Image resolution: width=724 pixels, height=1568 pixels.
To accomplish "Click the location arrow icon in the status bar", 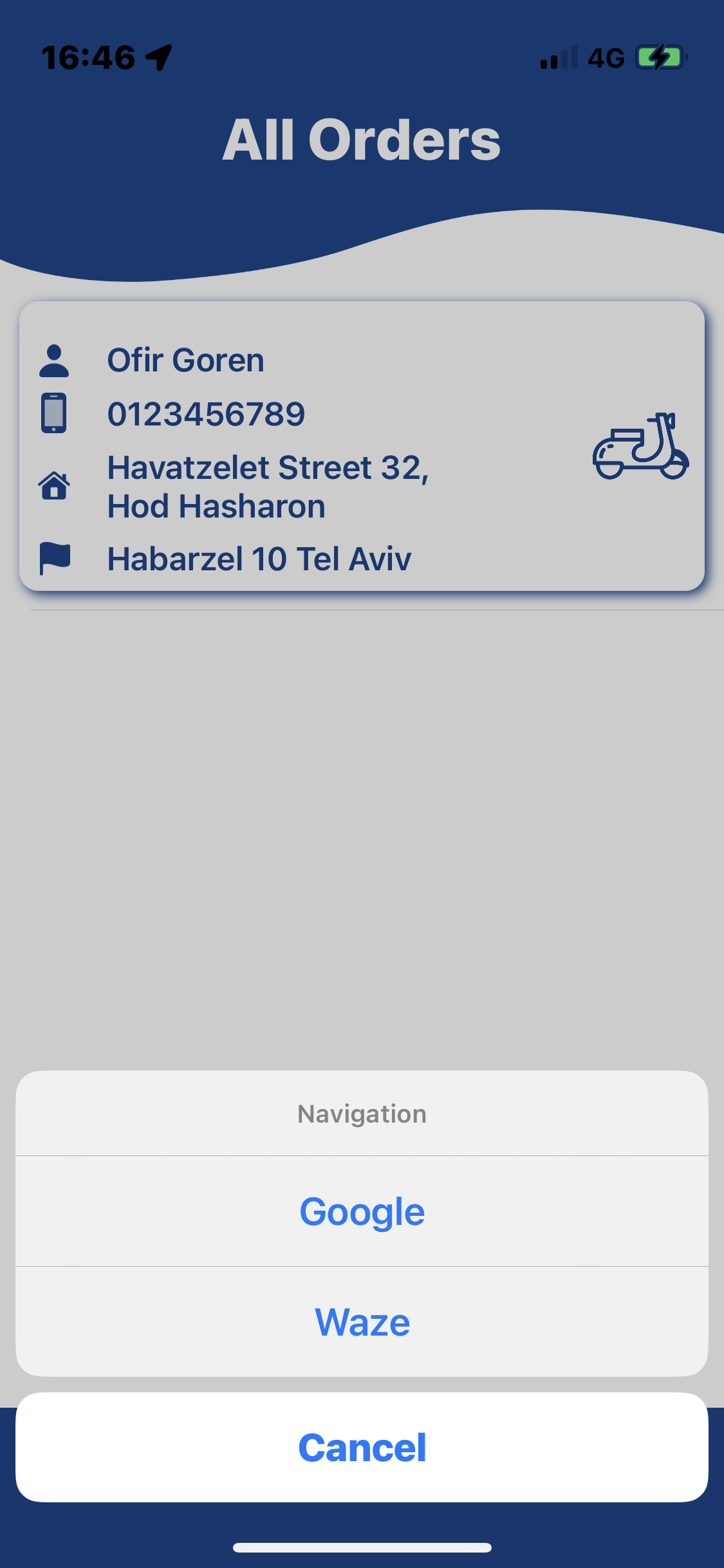I will click(x=156, y=57).
